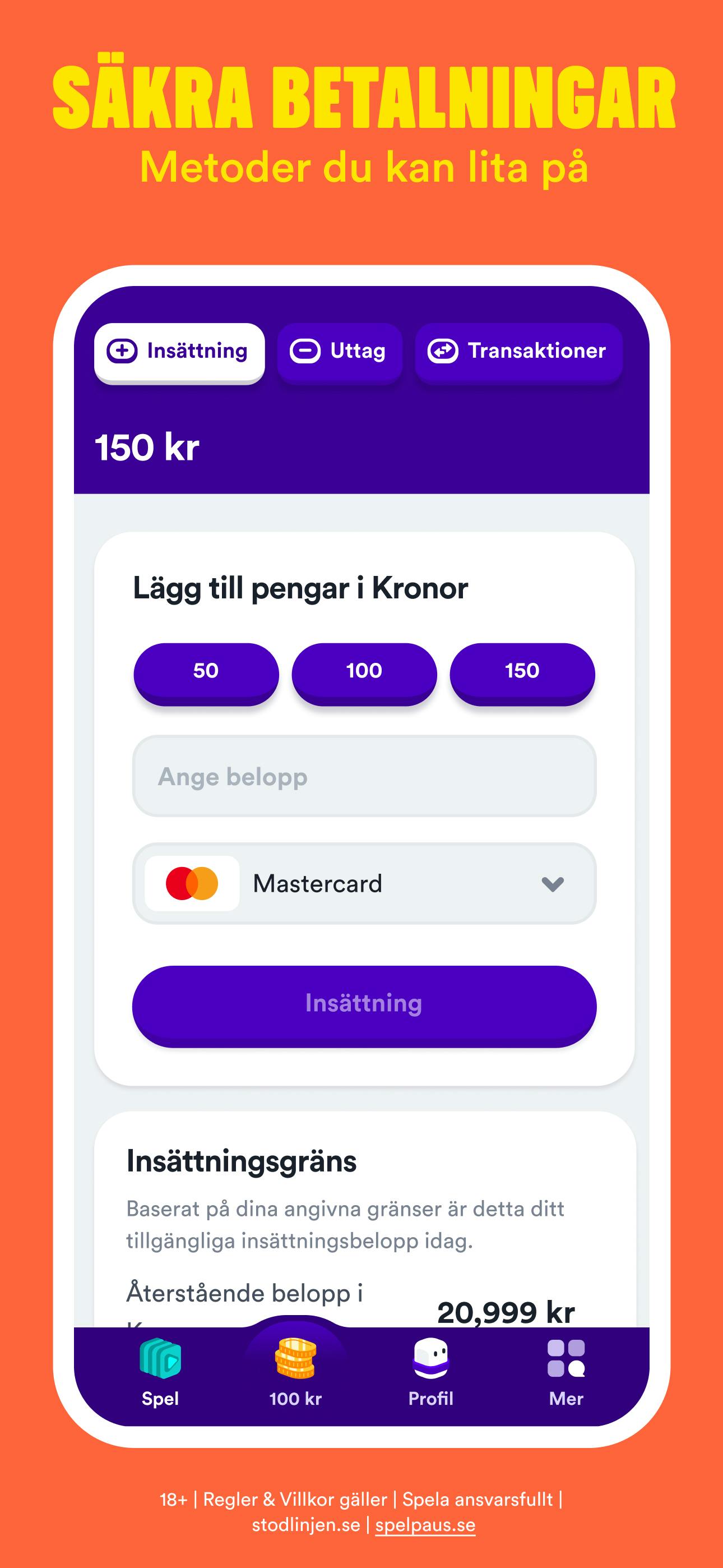Click the transfer arrow icon beside Transaktioner
The image size is (723, 1568).
(x=444, y=351)
